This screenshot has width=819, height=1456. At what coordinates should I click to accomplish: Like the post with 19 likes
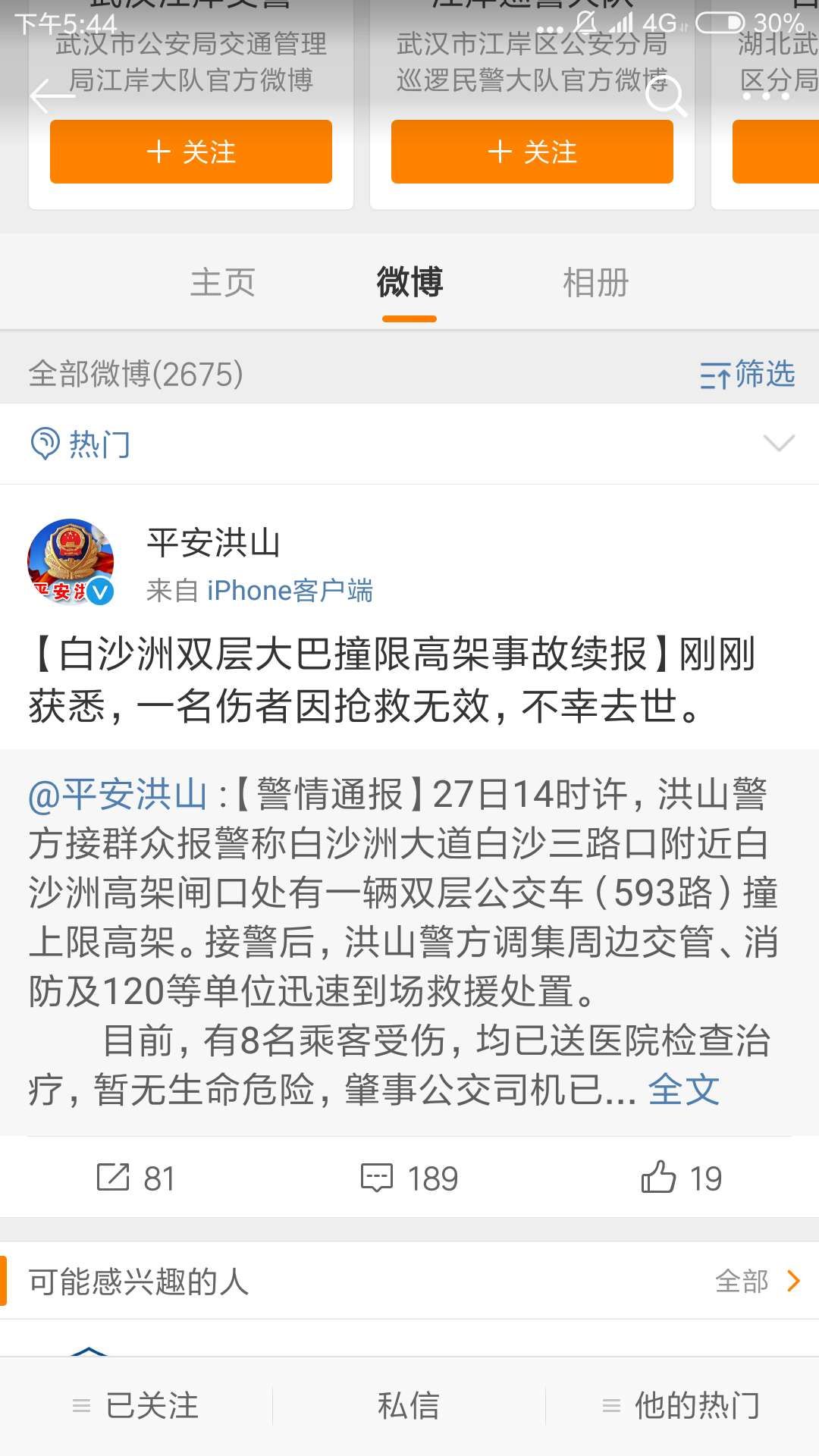click(681, 1178)
